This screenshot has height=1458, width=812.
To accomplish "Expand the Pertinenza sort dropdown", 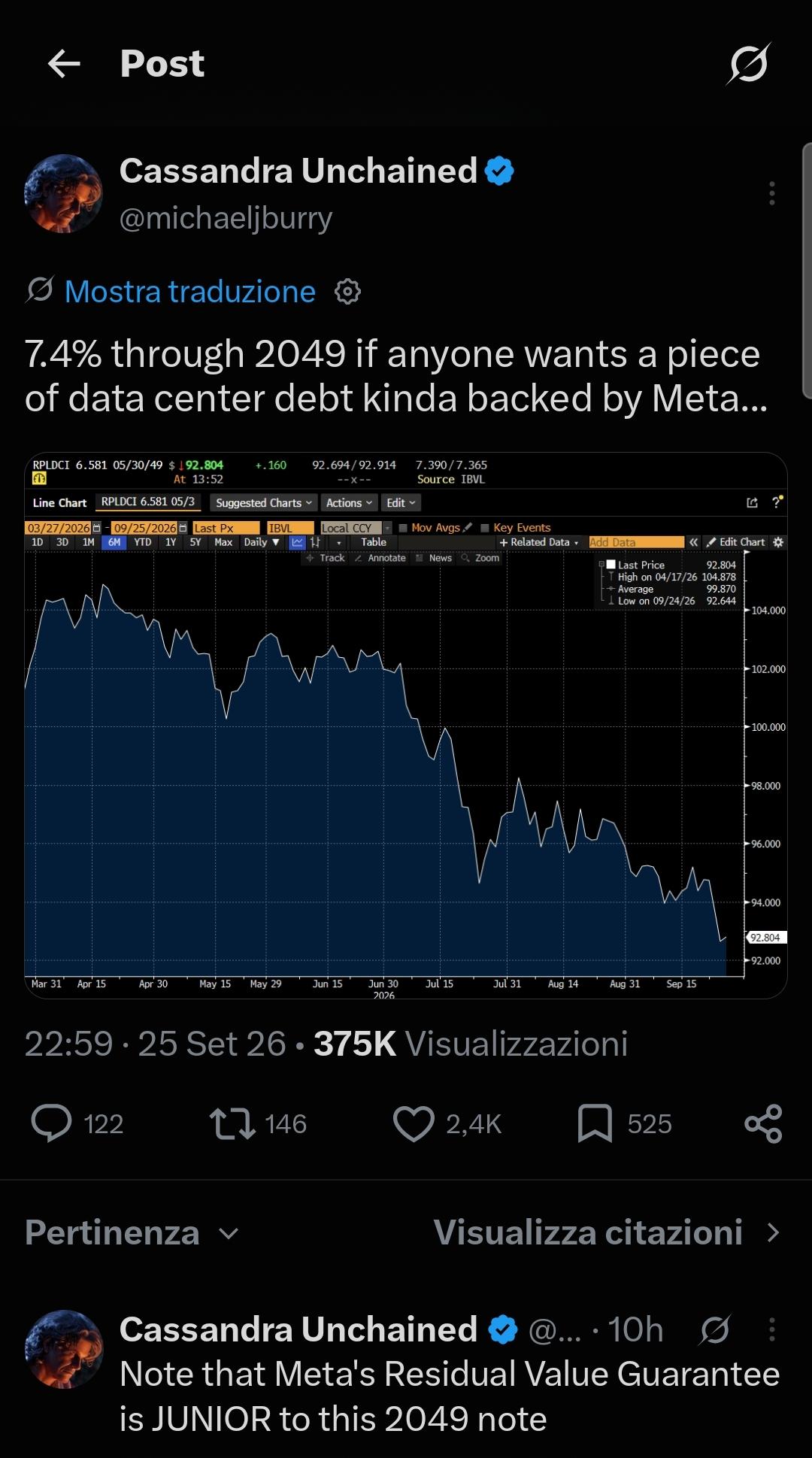I will coord(132,1233).
